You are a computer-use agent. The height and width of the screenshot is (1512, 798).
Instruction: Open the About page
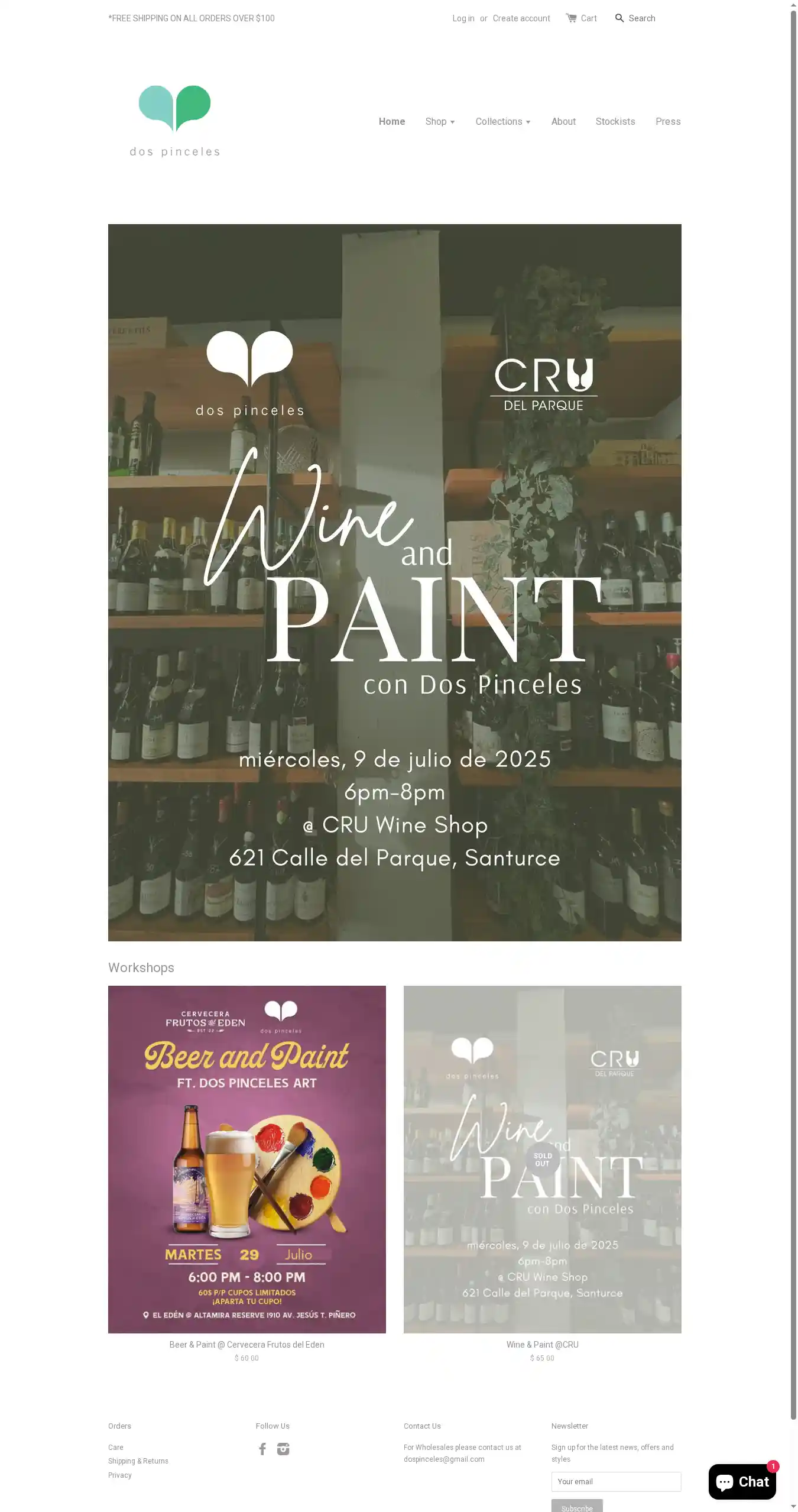[x=563, y=121]
